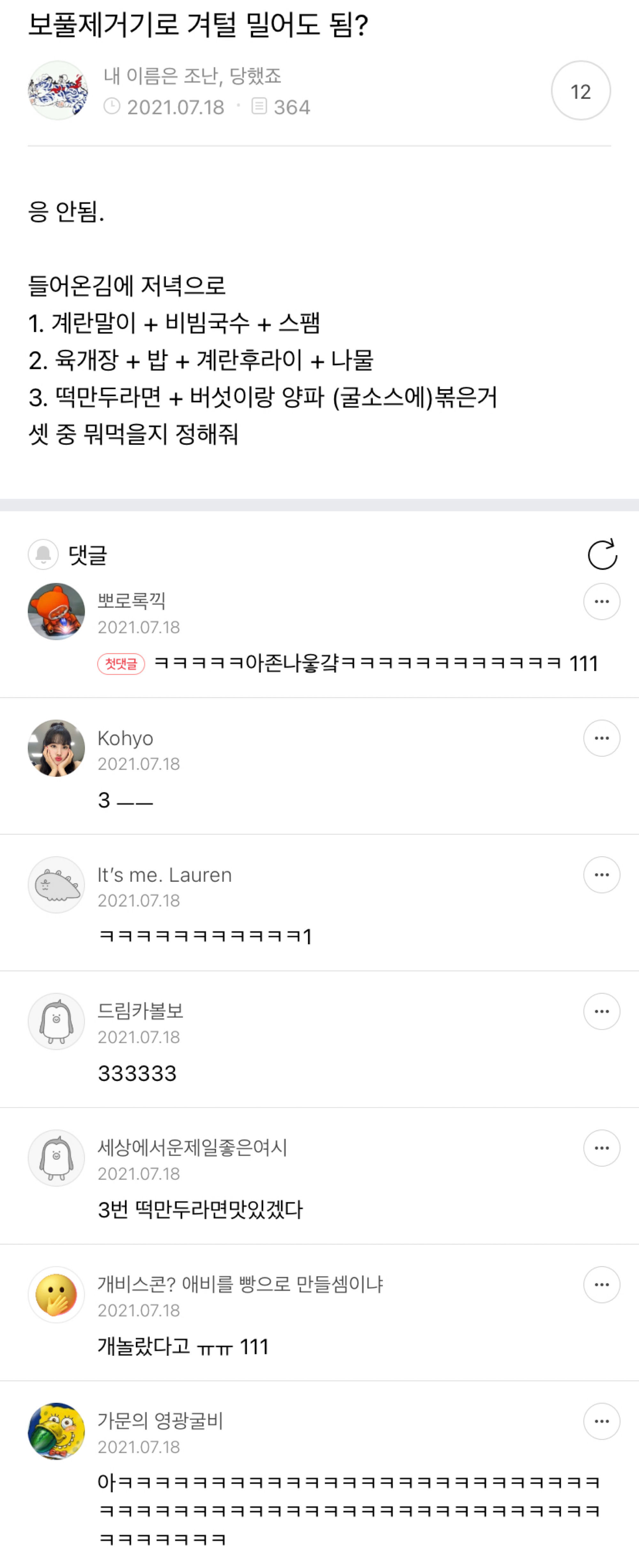Open the menu on 세상에서운제일좋은여시's comment
Image resolution: width=639 pixels, height=1568 pixels.
pyautogui.click(x=601, y=1148)
